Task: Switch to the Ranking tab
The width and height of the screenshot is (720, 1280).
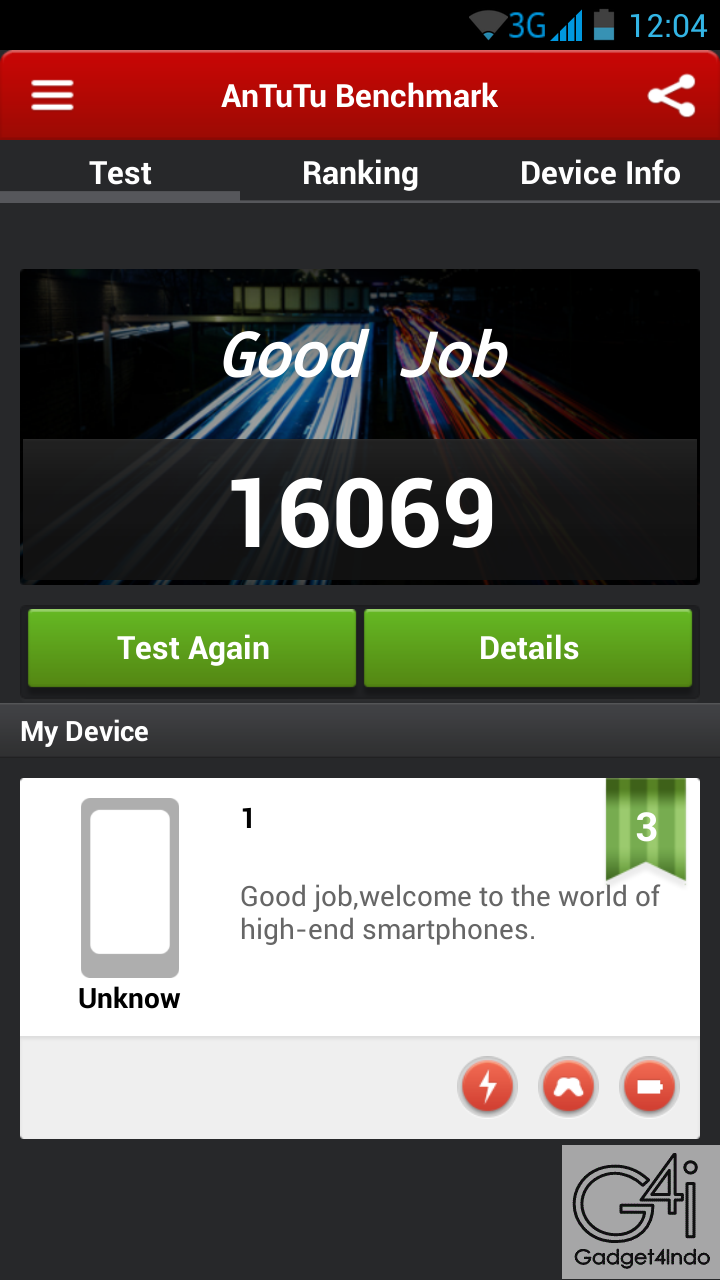Action: [x=360, y=173]
